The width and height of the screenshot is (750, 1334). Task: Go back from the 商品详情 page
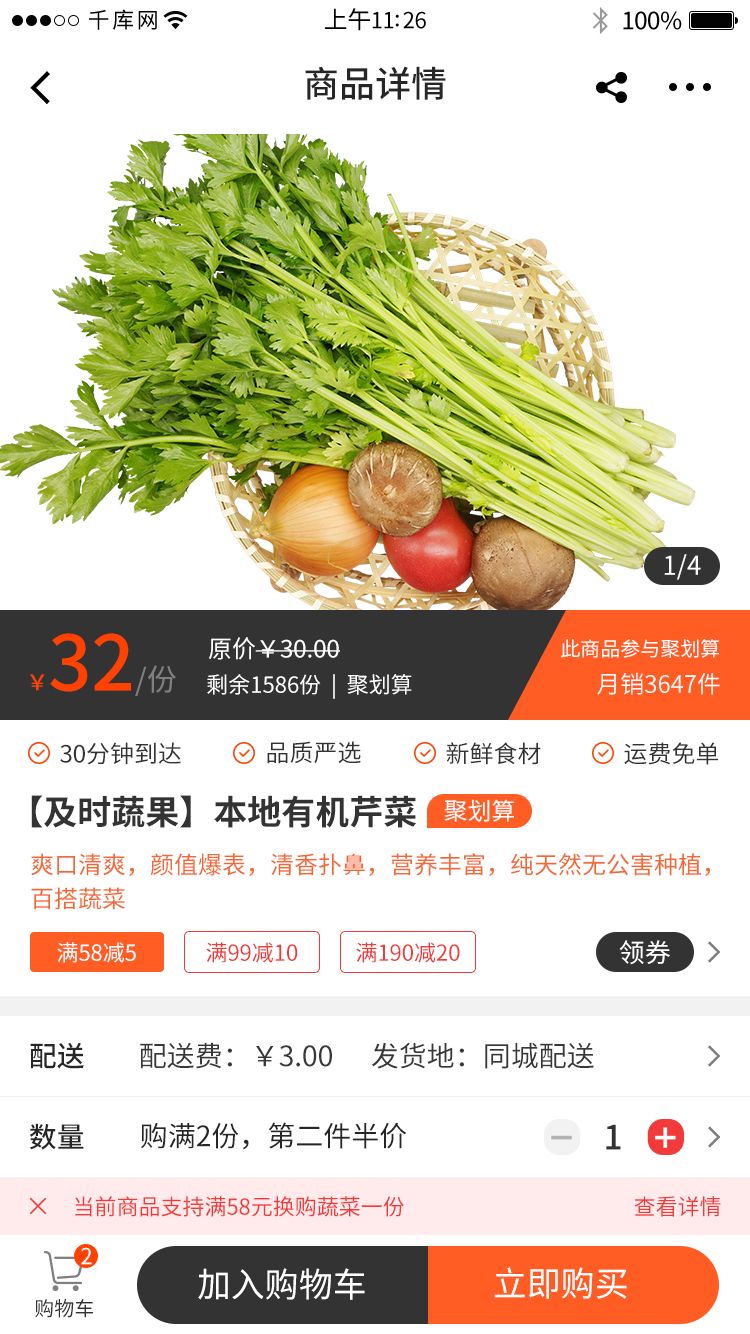point(40,88)
